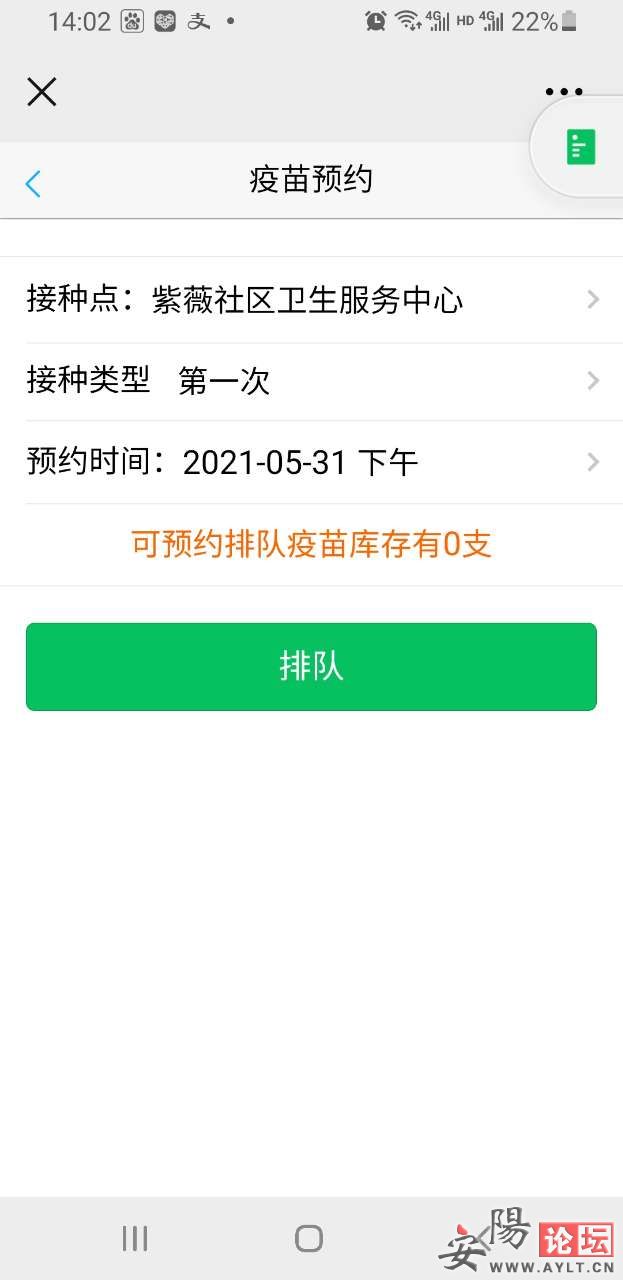Go back using the blue arrow
Viewport: 623px width, 1280px height.
(x=33, y=183)
